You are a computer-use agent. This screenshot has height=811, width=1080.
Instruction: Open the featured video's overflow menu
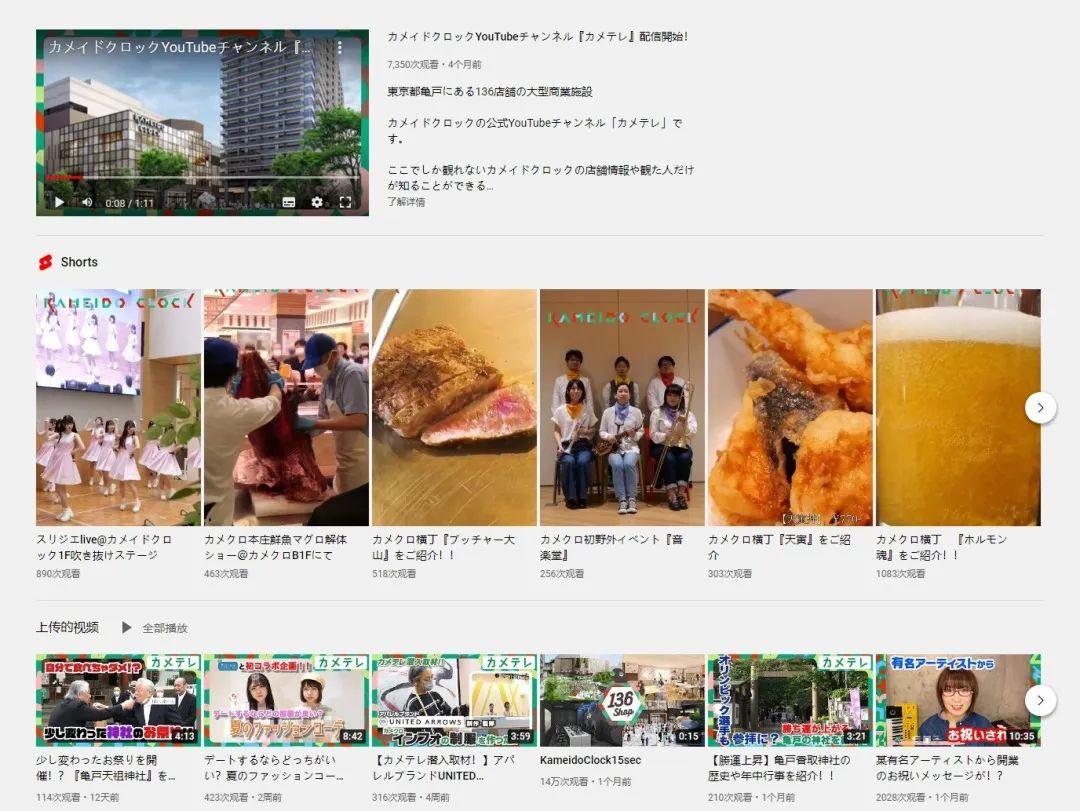tap(340, 47)
